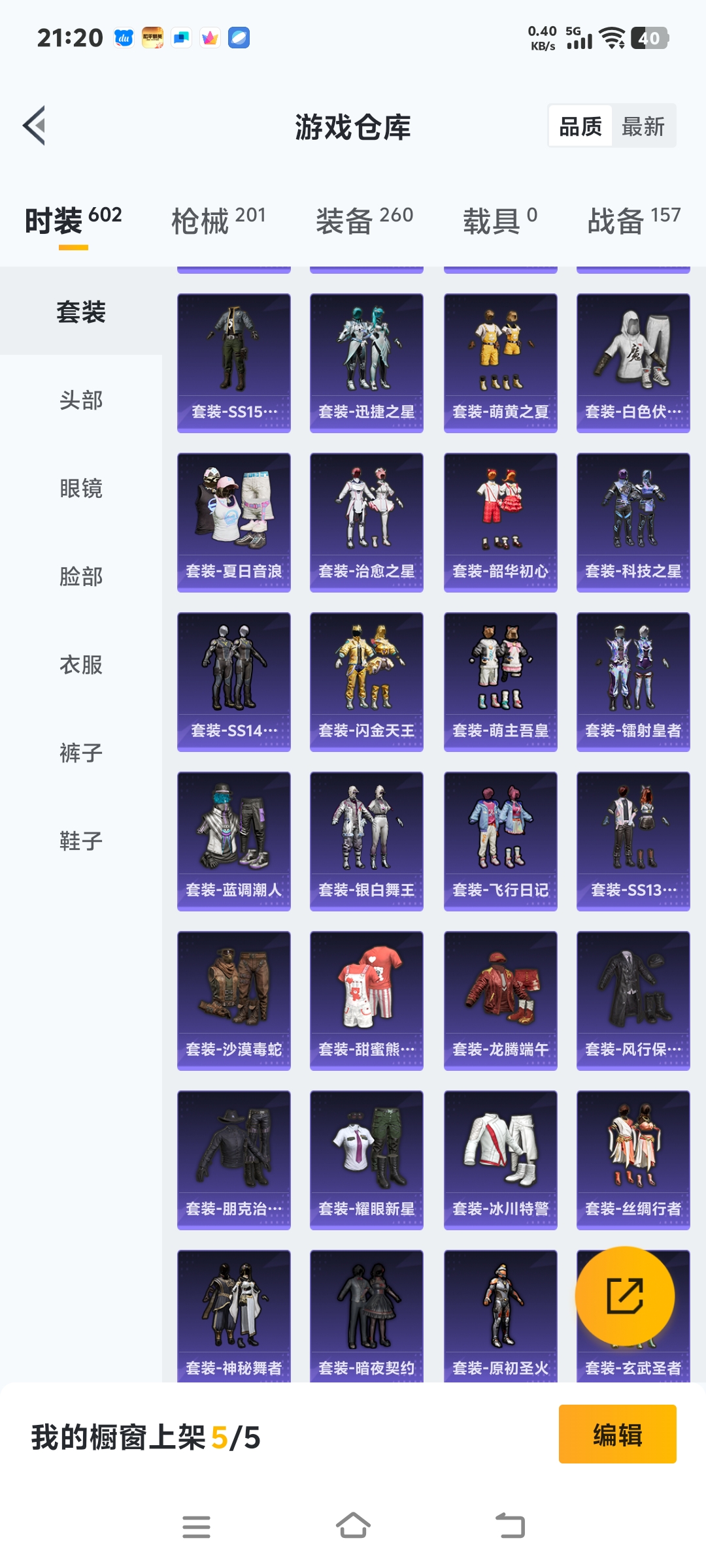
Task: Tap the Baidu app icon in status bar
Action: [122, 37]
